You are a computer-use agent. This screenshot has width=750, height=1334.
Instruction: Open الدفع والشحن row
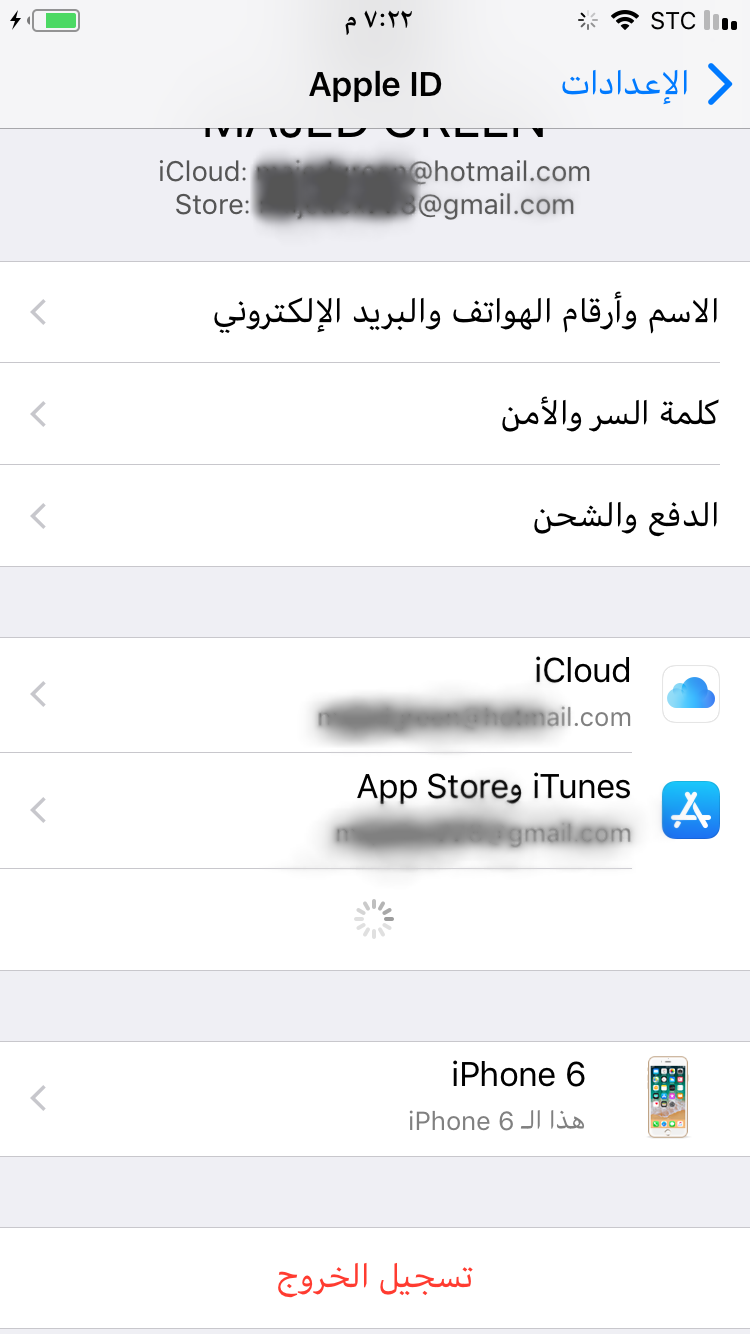(375, 516)
